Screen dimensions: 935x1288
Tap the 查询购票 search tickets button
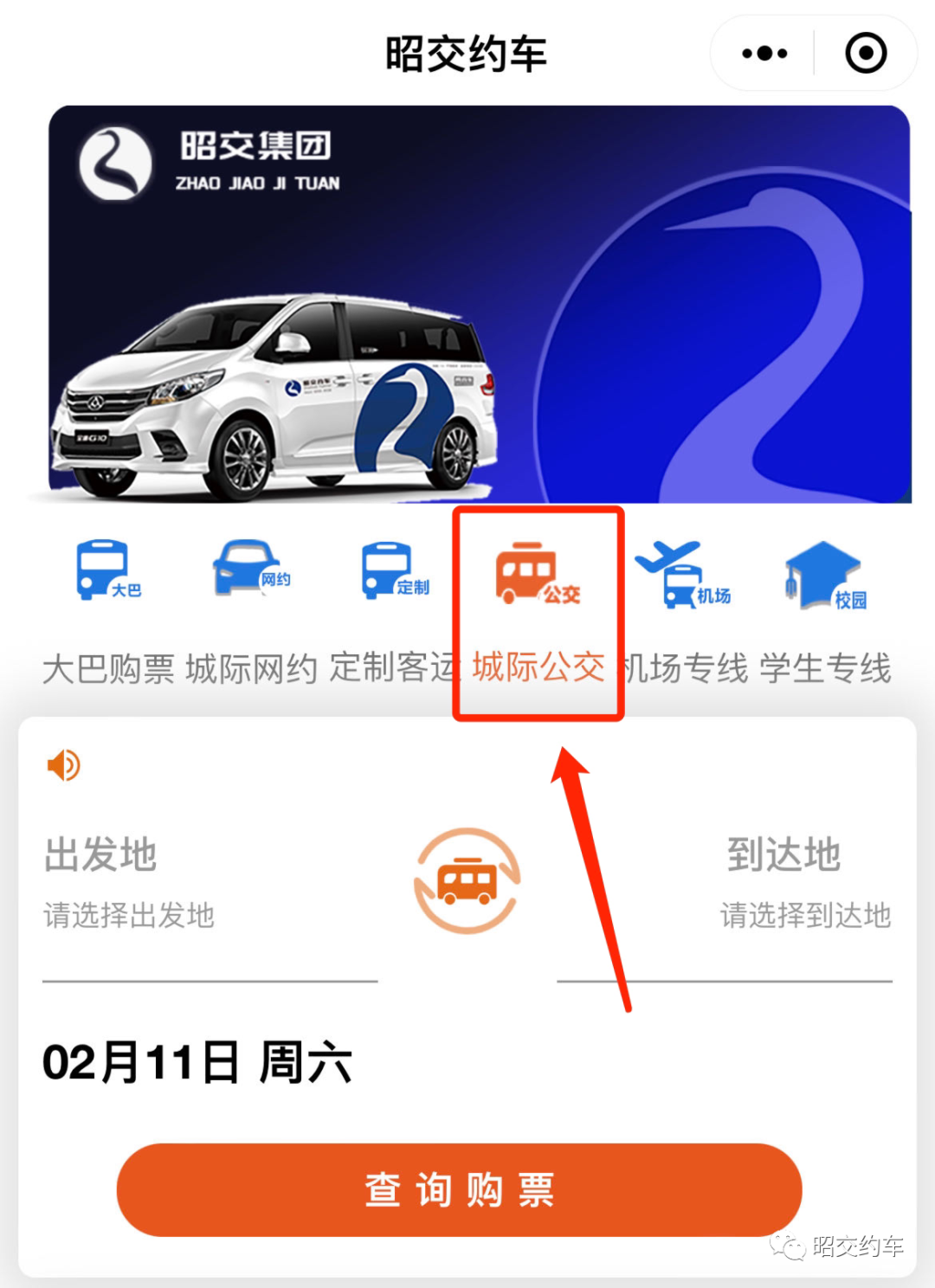click(x=459, y=1189)
